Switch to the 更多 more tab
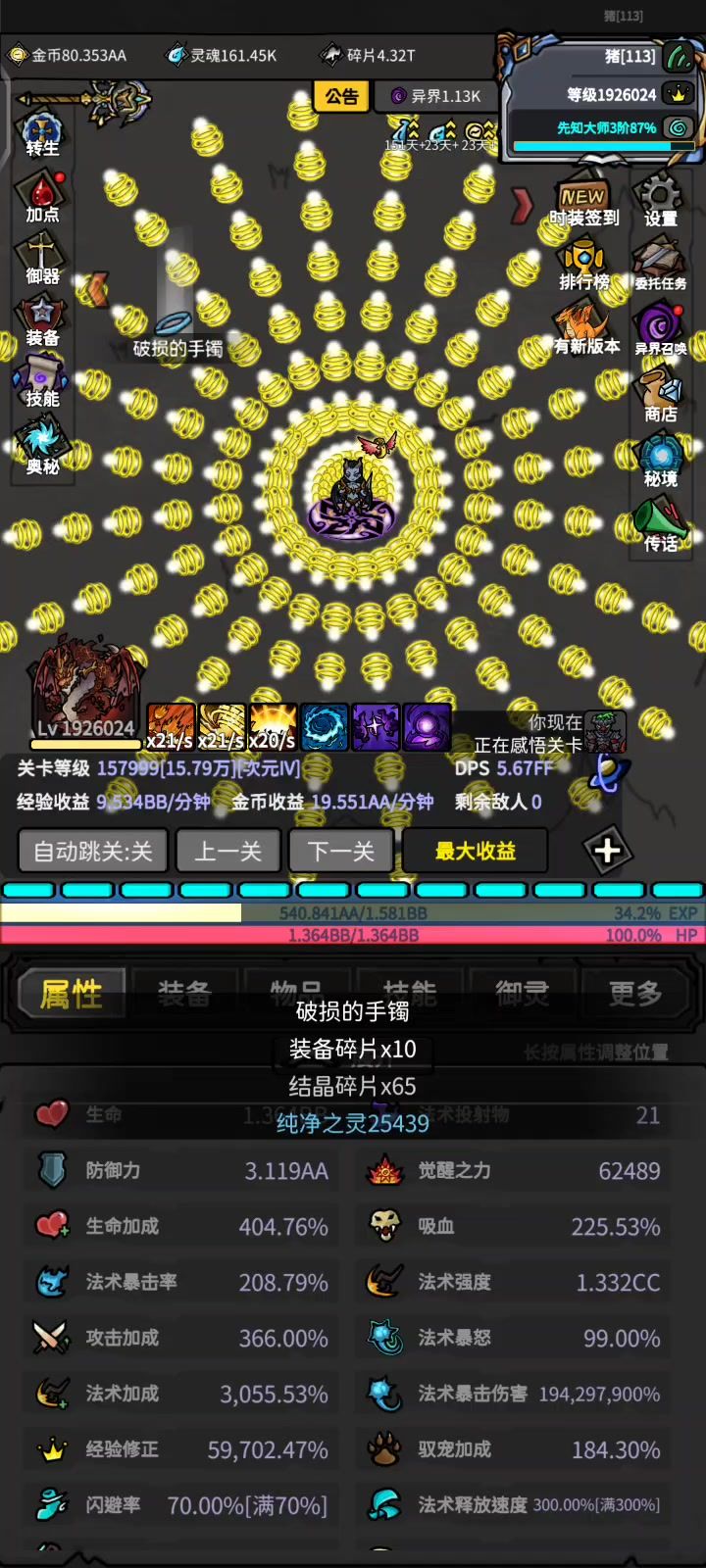Viewport: 706px width, 1568px height. pyautogui.click(x=635, y=994)
